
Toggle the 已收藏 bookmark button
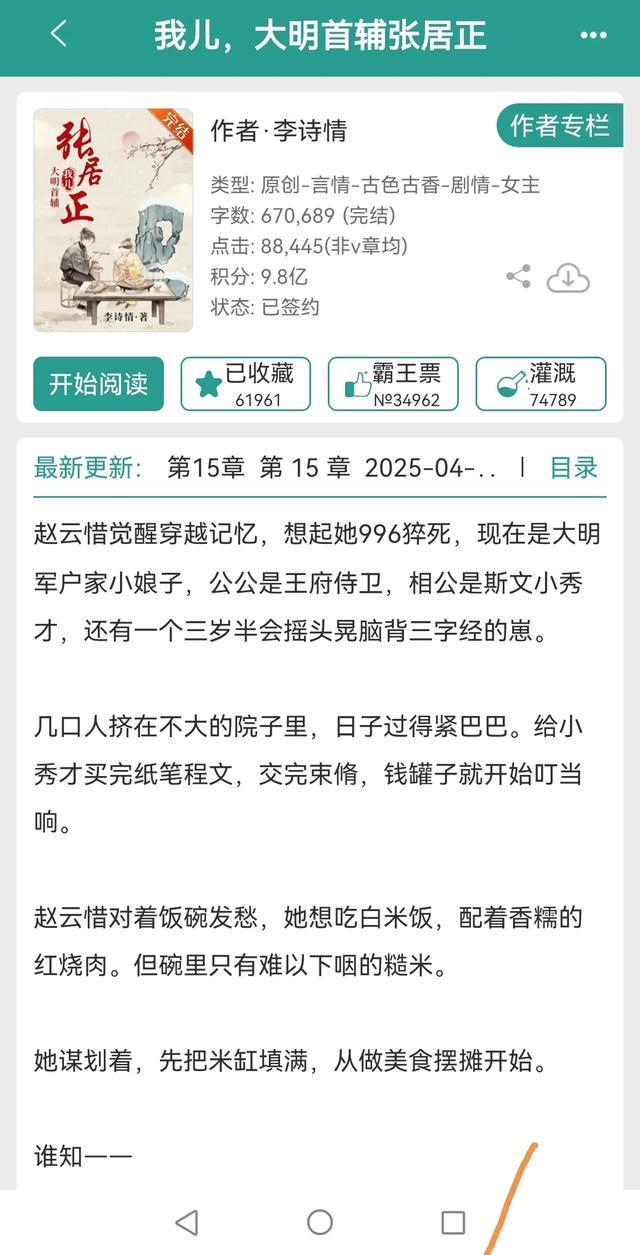click(246, 384)
